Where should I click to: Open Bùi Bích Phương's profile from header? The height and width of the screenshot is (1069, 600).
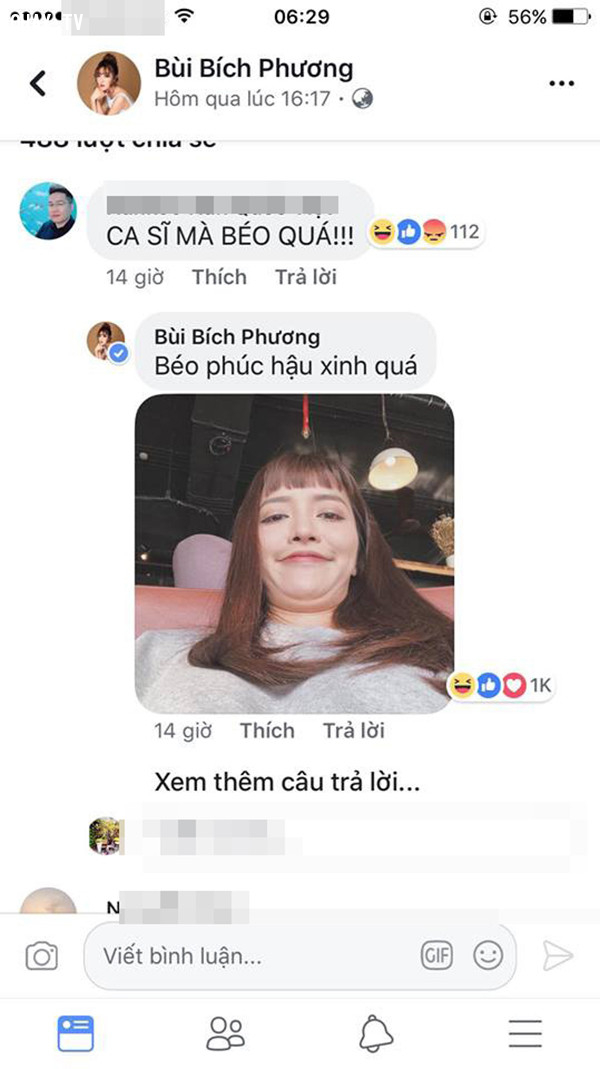point(253,69)
